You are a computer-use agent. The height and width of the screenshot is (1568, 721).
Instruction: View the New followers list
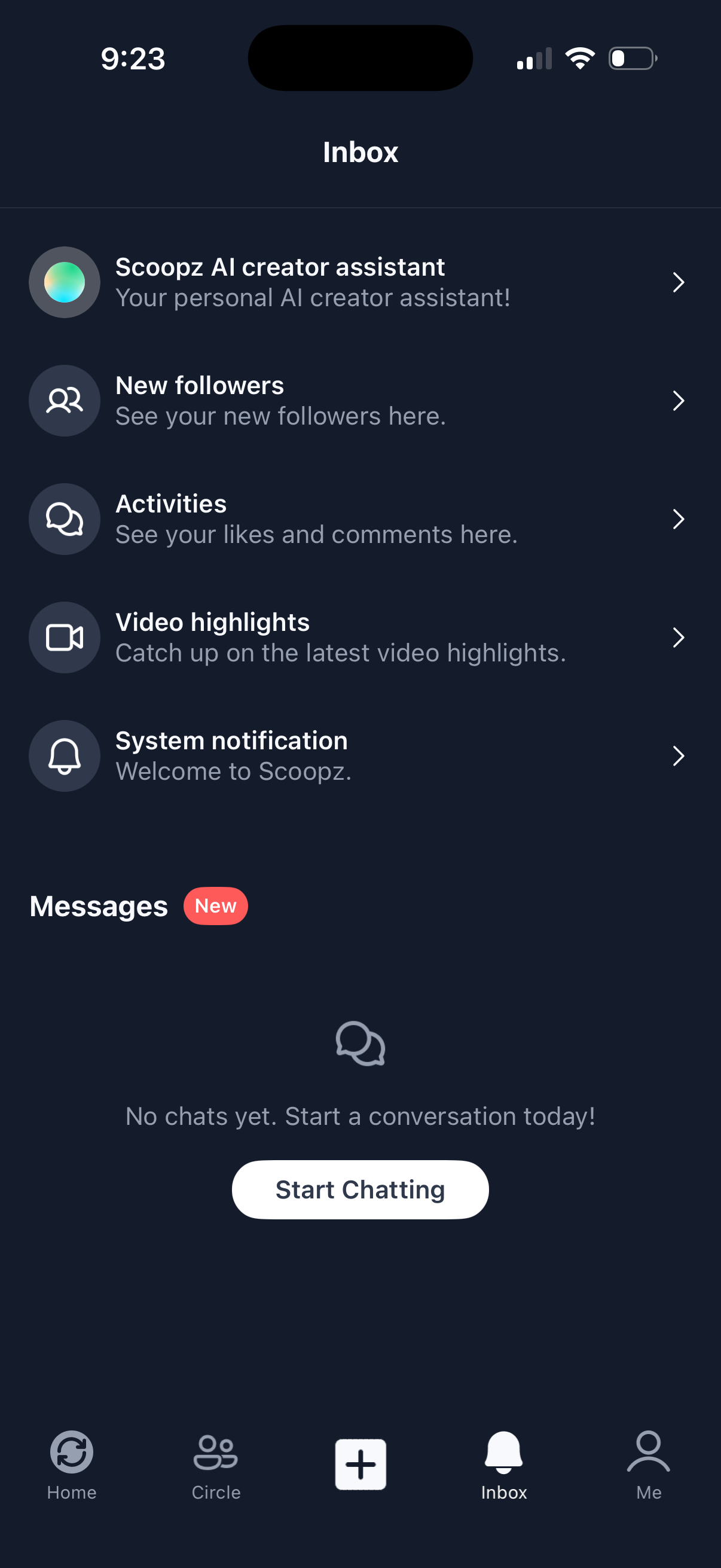coord(359,401)
